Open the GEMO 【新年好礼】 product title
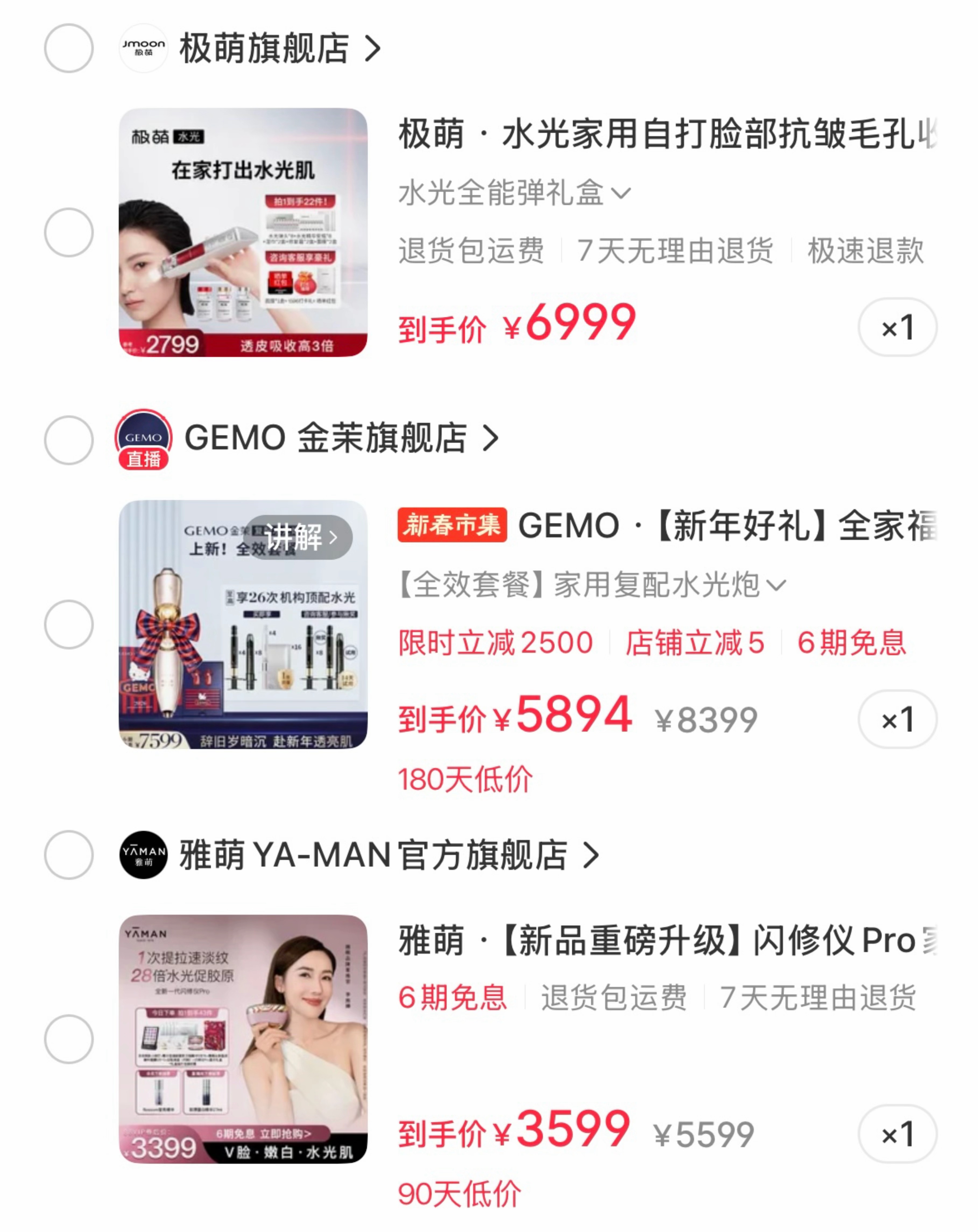This screenshot has width=978, height=1232. tap(726, 526)
